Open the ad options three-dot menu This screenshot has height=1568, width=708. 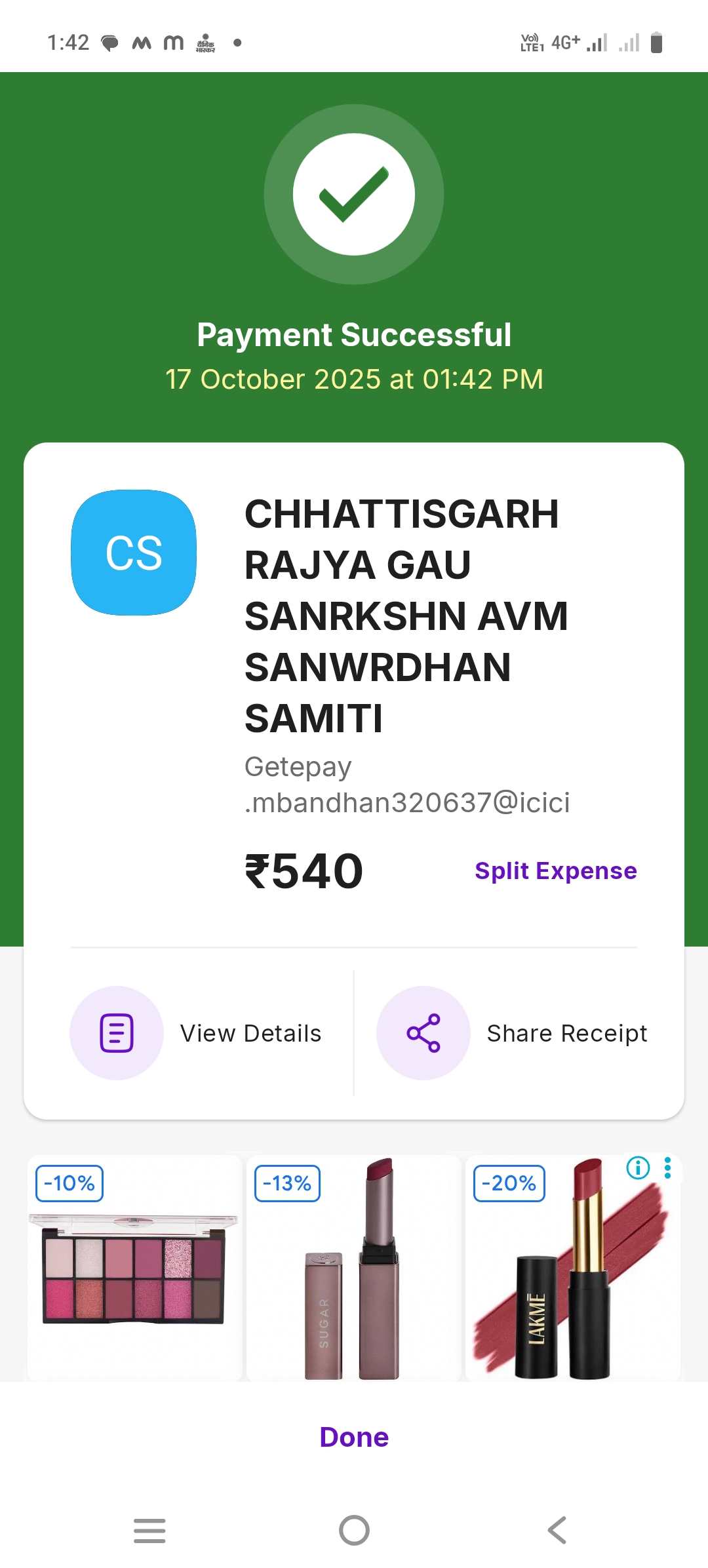pos(667,1167)
